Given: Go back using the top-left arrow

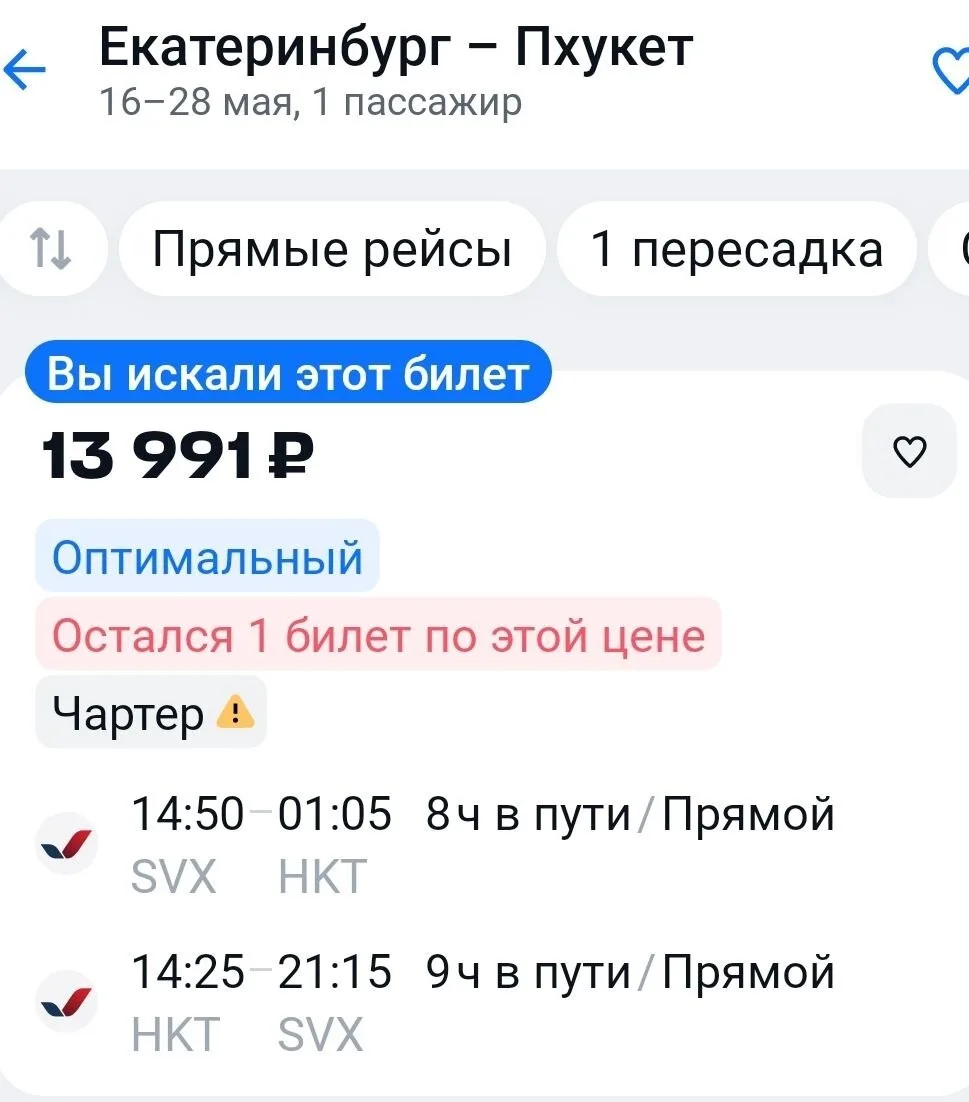Looking at the screenshot, I should [25, 69].
